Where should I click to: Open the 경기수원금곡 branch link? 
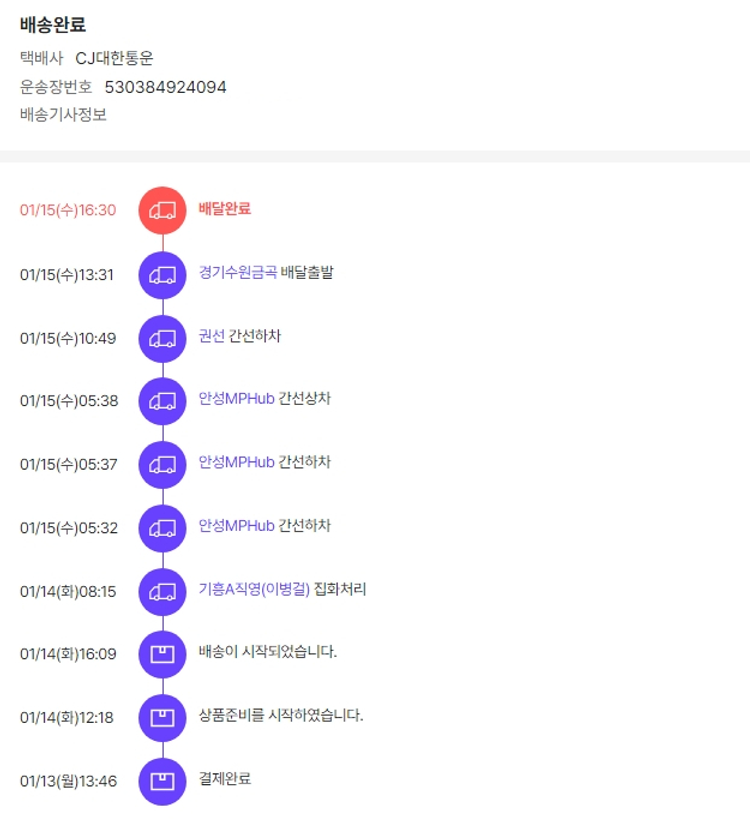pos(237,272)
